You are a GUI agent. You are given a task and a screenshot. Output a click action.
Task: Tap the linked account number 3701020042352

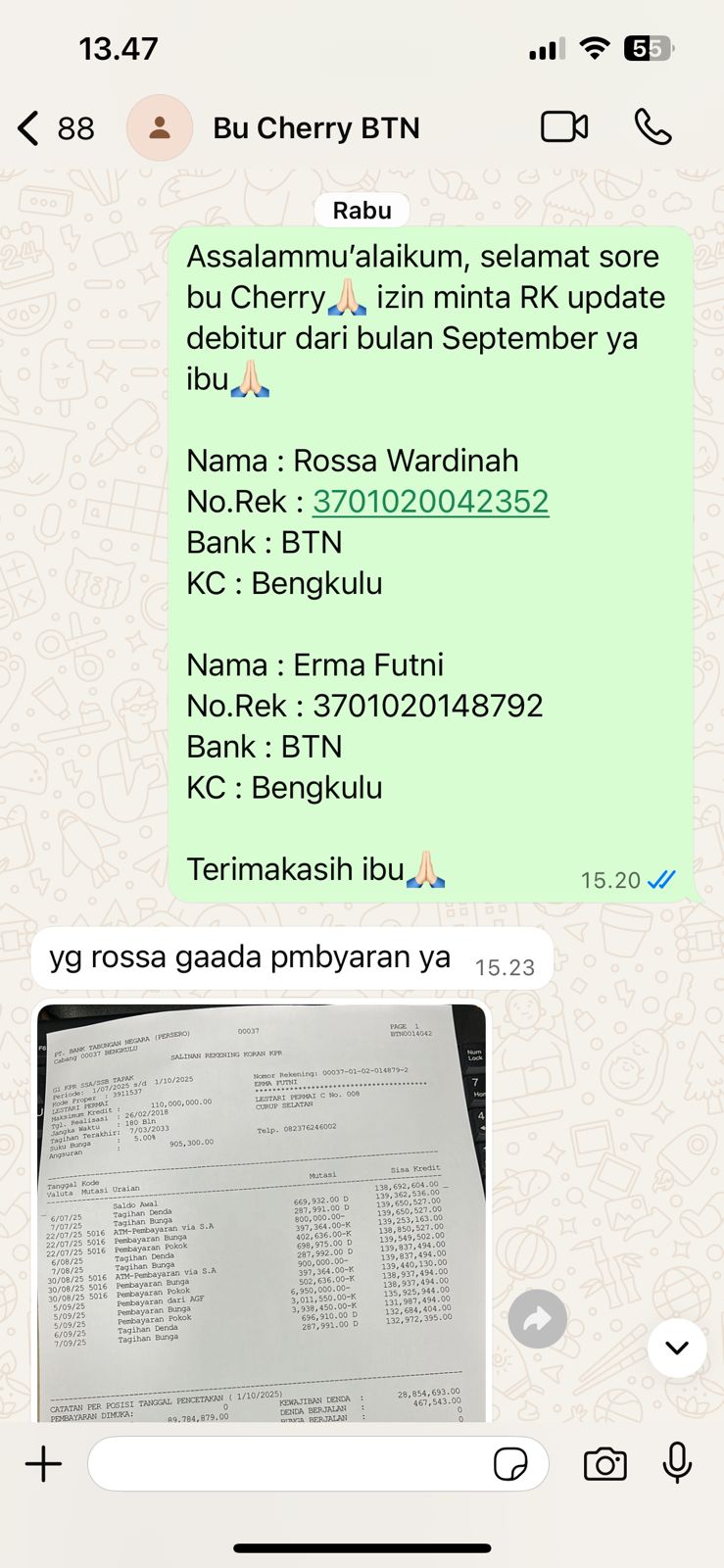pyautogui.click(x=430, y=502)
